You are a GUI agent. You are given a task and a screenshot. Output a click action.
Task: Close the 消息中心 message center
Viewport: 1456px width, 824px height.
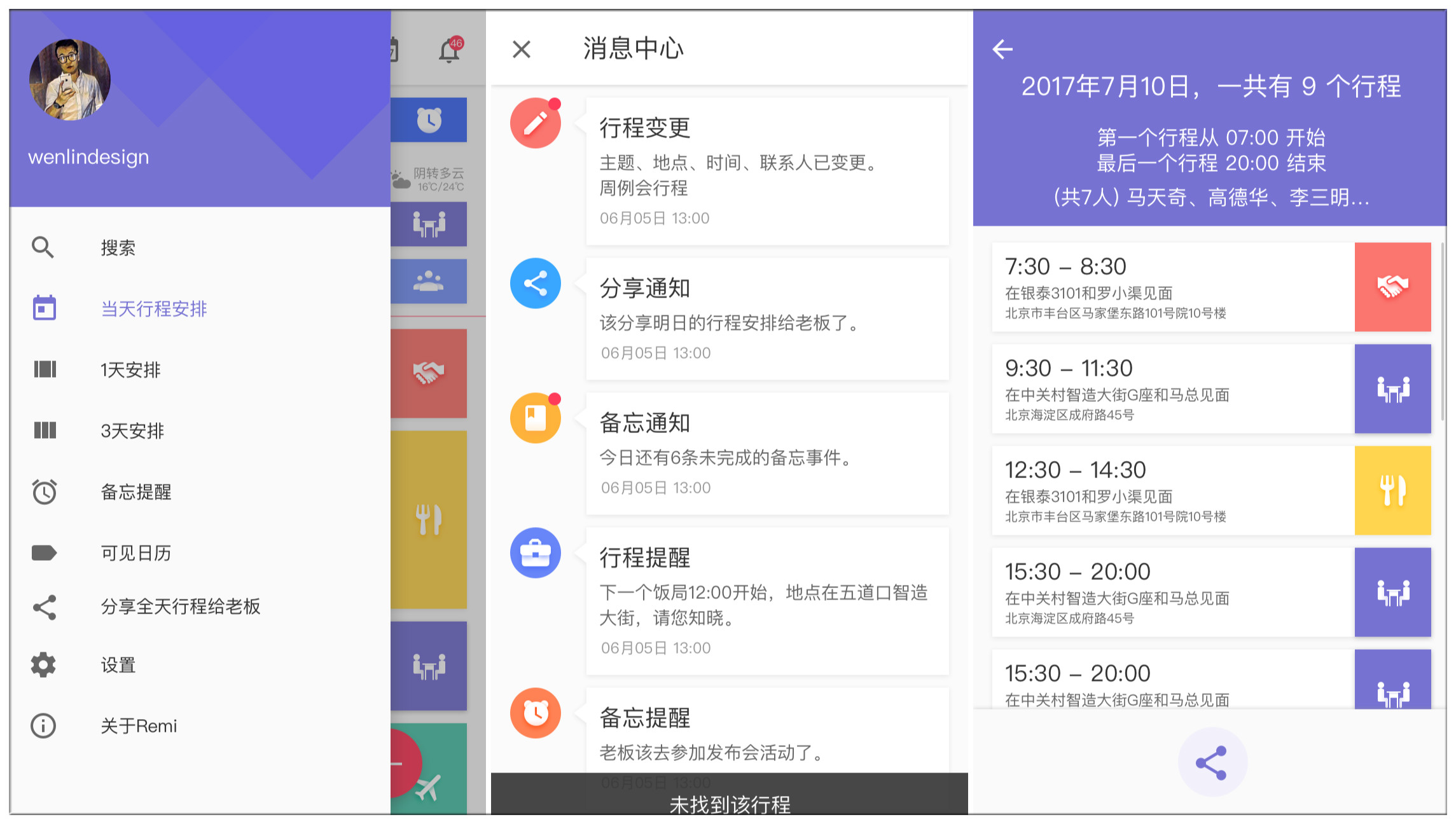pos(522,49)
